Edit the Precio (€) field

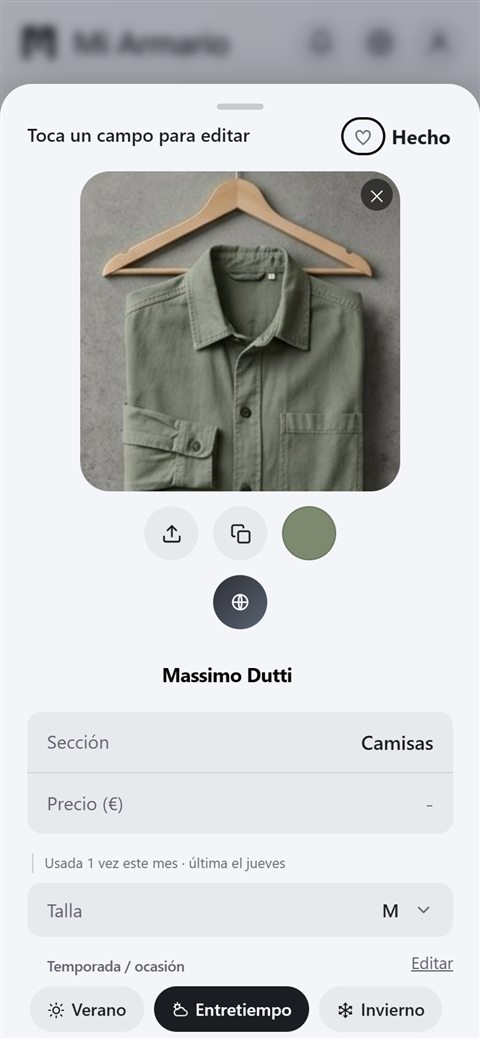[240, 804]
